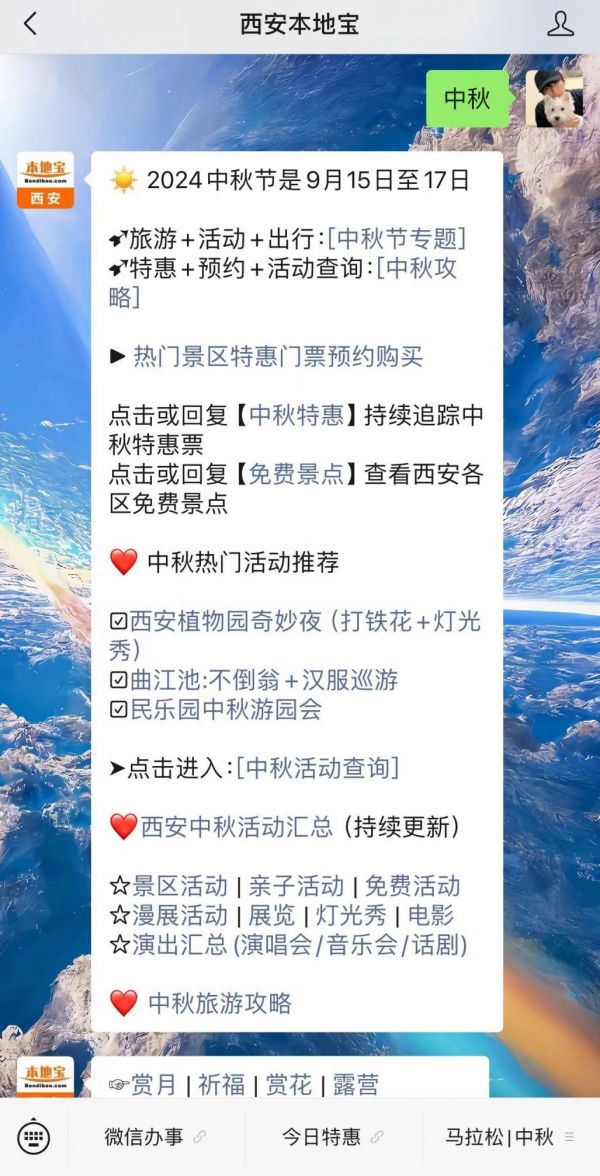Open 西安植物园奇妙夜 activity link
Image resolution: width=600 pixels, height=1176 pixels.
(x=226, y=622)
